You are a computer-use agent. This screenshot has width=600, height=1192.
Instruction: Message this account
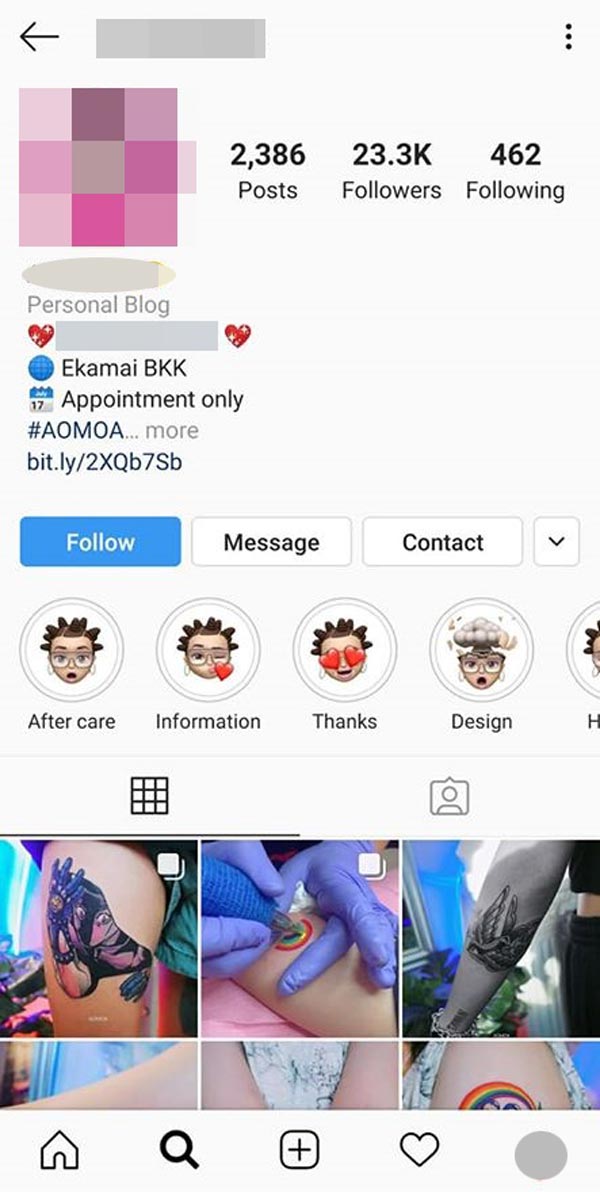click(271, 542)
